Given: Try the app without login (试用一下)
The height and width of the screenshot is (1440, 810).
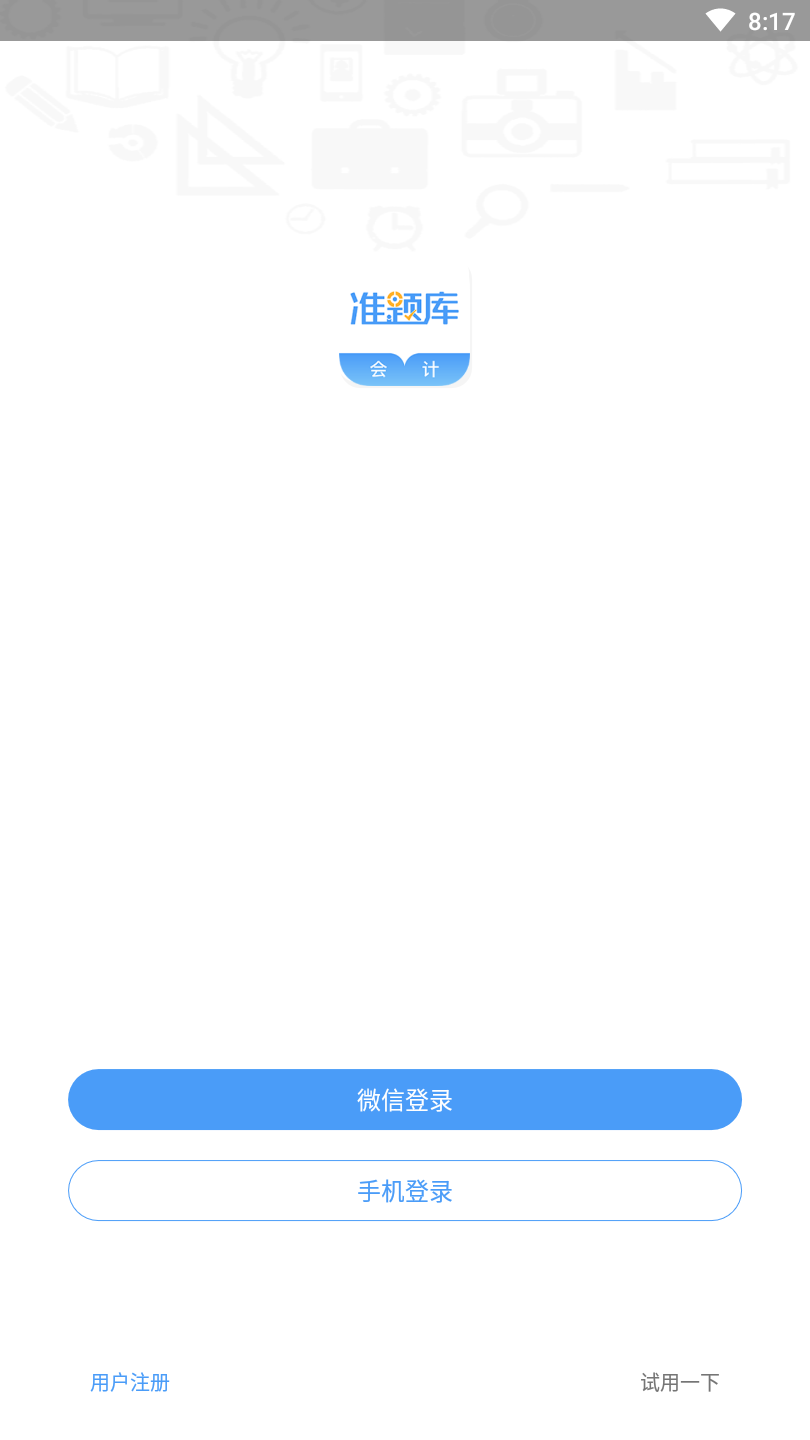Looking at the screenshot, I should (x=680, y=1383).
